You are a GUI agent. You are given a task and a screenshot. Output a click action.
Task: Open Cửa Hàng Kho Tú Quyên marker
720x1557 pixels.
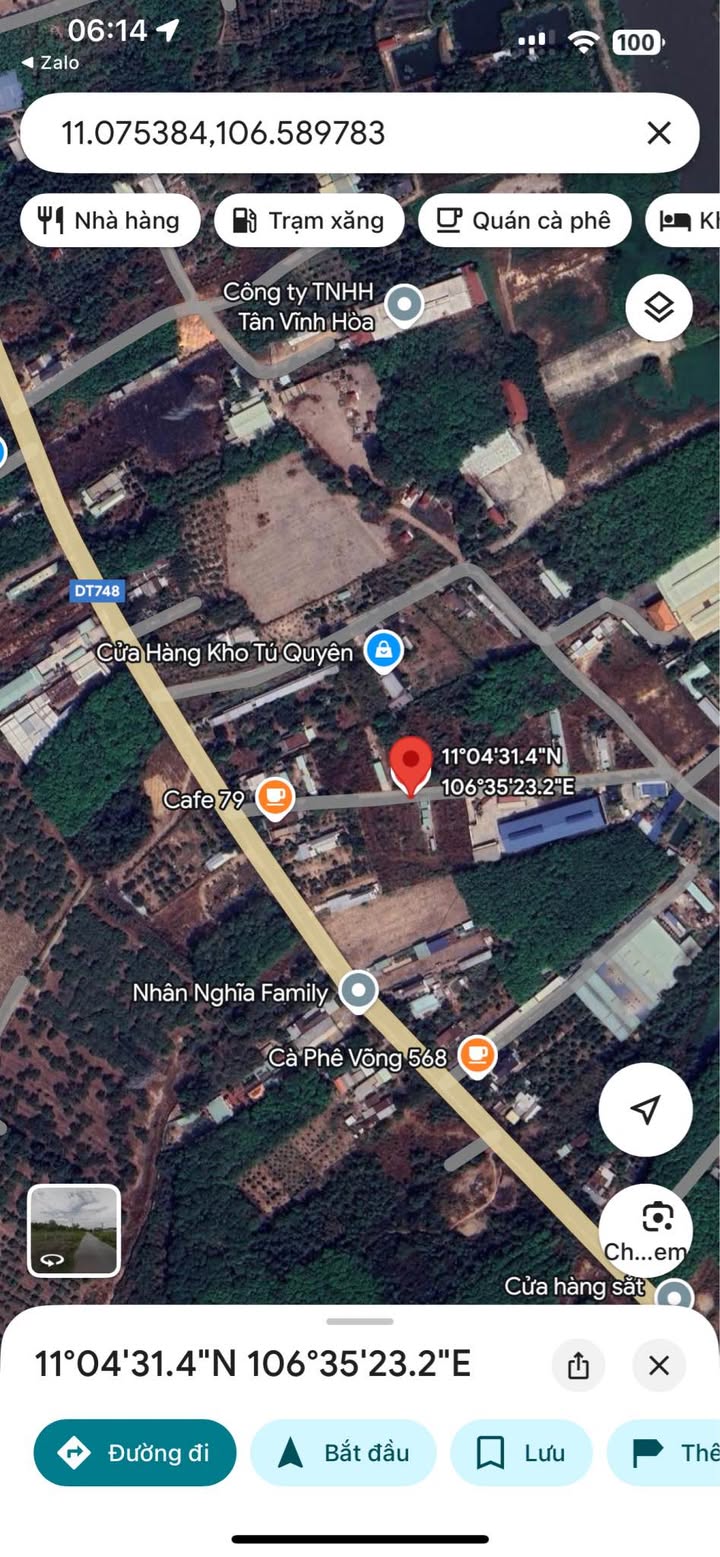click(x=383, y=652)
